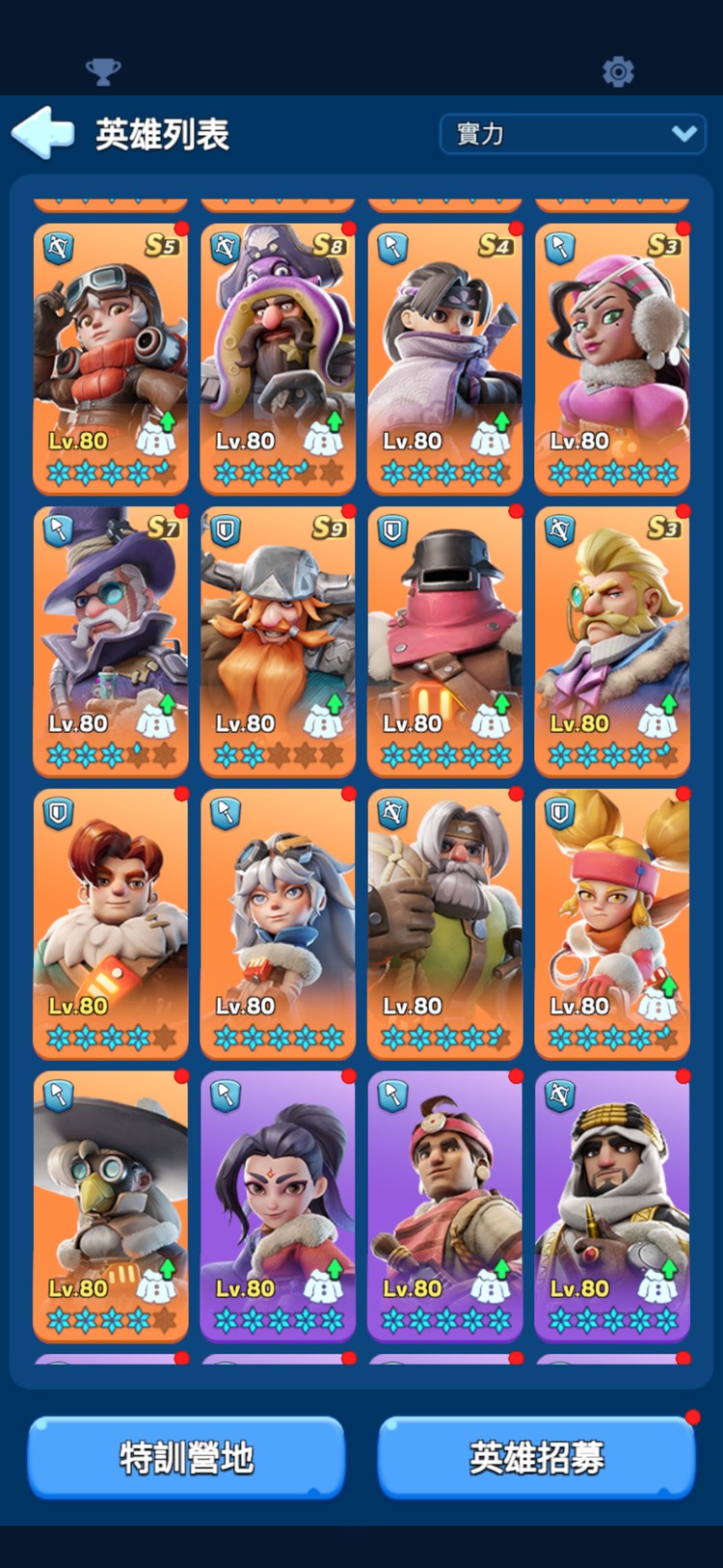Open the 特訓營地 training camp
Image resolution: width=723 pixels, height=1568 pixels.
coord(186,1457)
